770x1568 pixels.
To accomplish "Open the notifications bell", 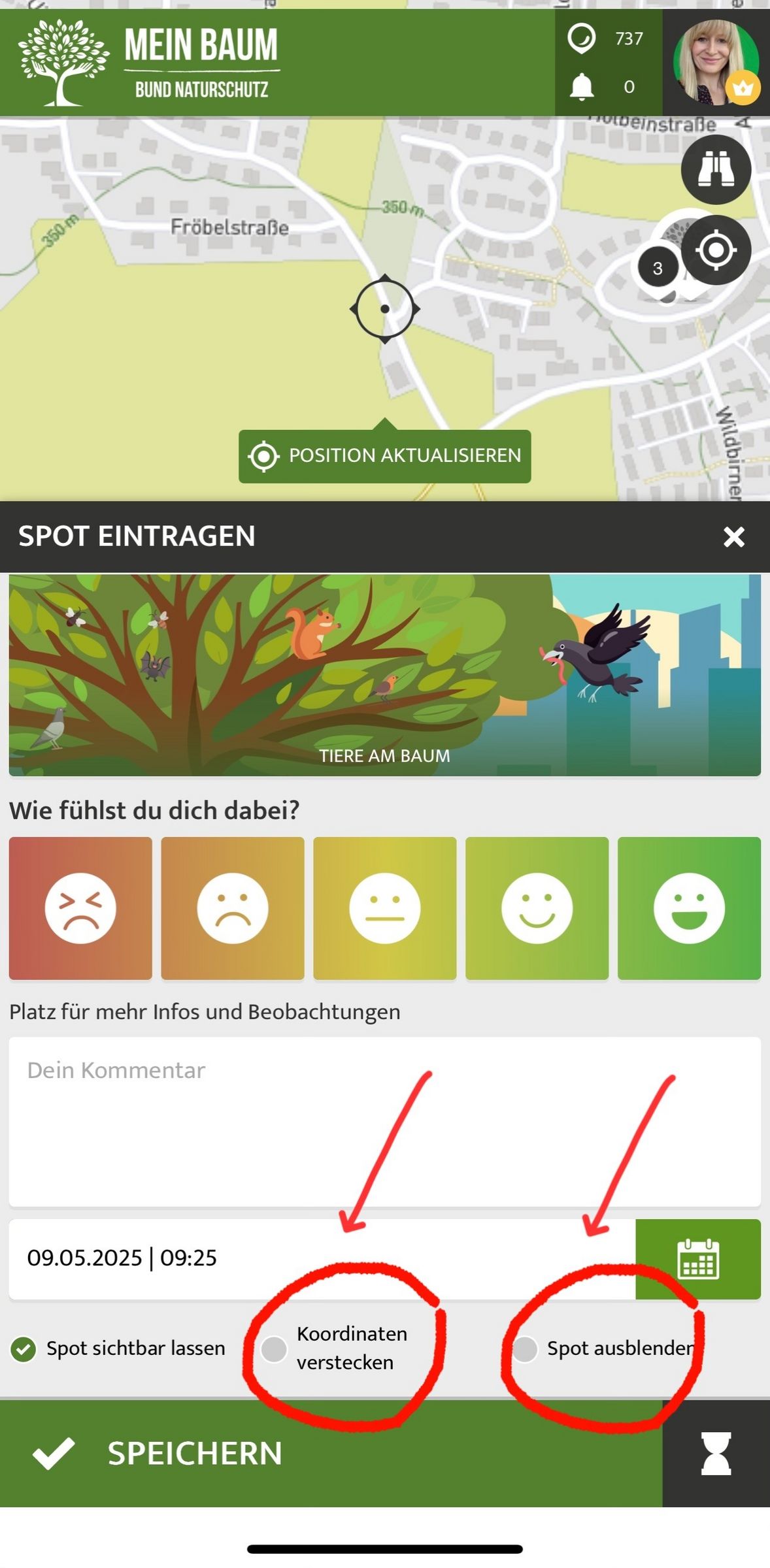I will pyautogui.click(x=581, y=86).
